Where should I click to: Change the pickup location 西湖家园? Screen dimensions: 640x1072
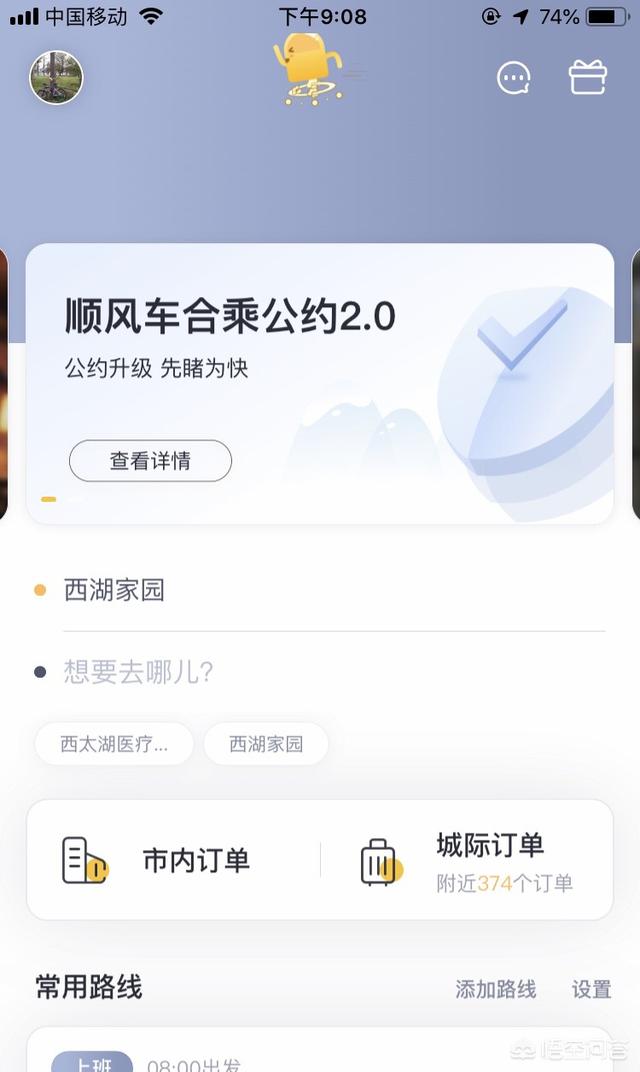(320, 590)
